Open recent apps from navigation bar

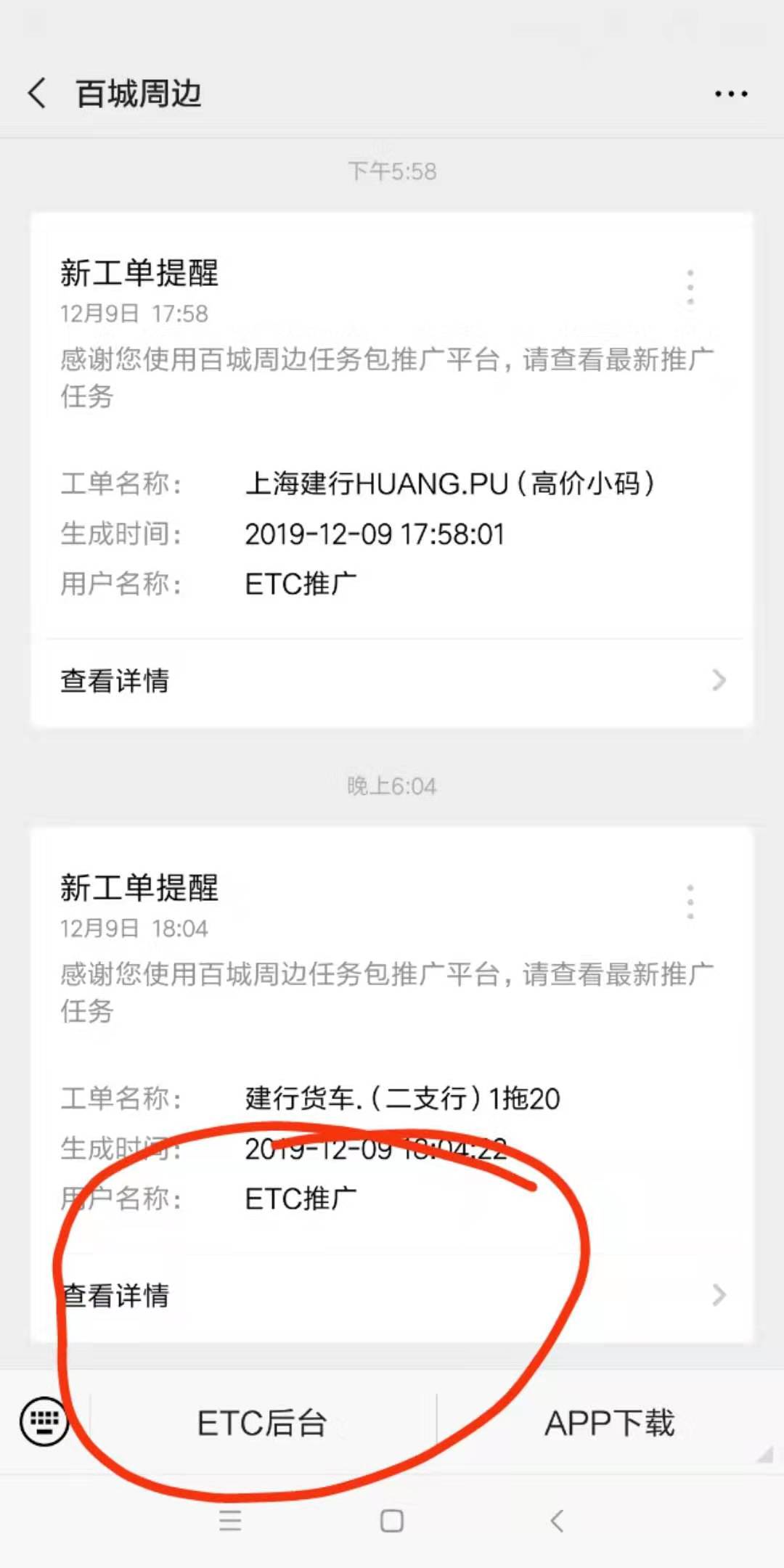230,1521
